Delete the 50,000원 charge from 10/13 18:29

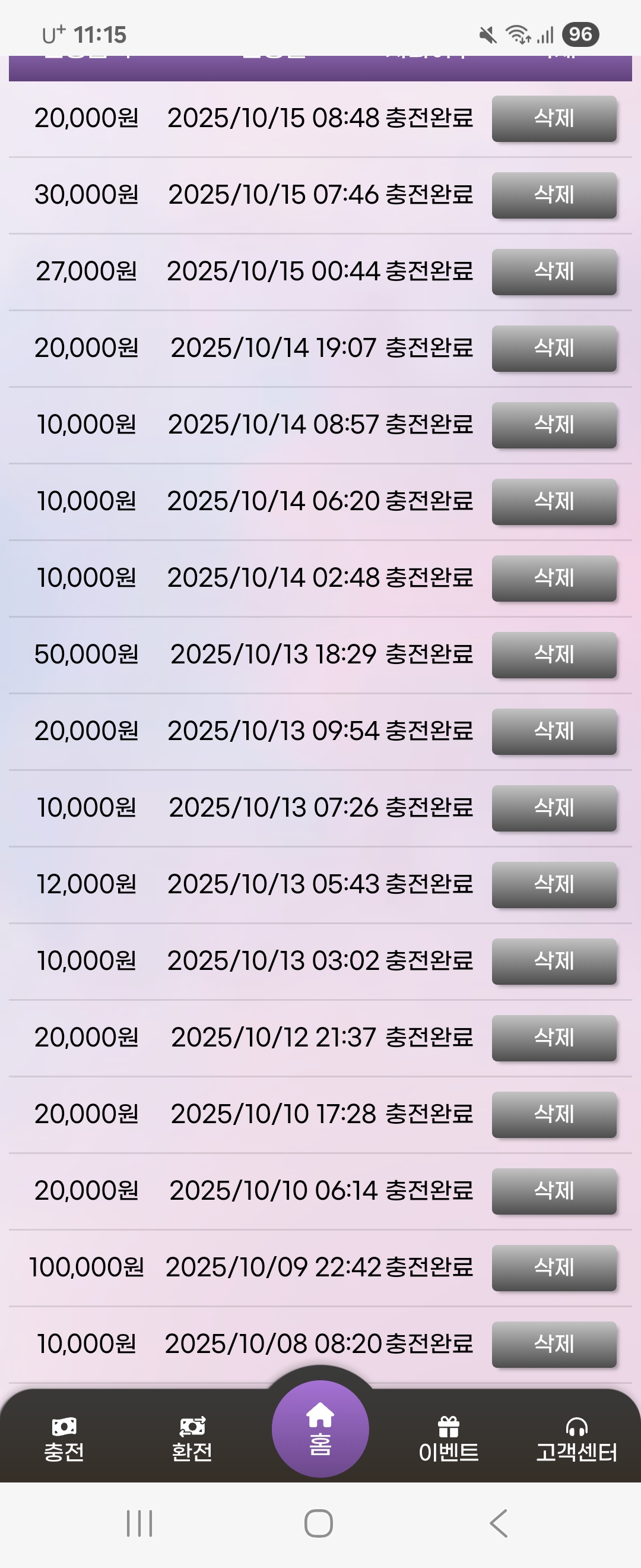click(x=554, y=655)
